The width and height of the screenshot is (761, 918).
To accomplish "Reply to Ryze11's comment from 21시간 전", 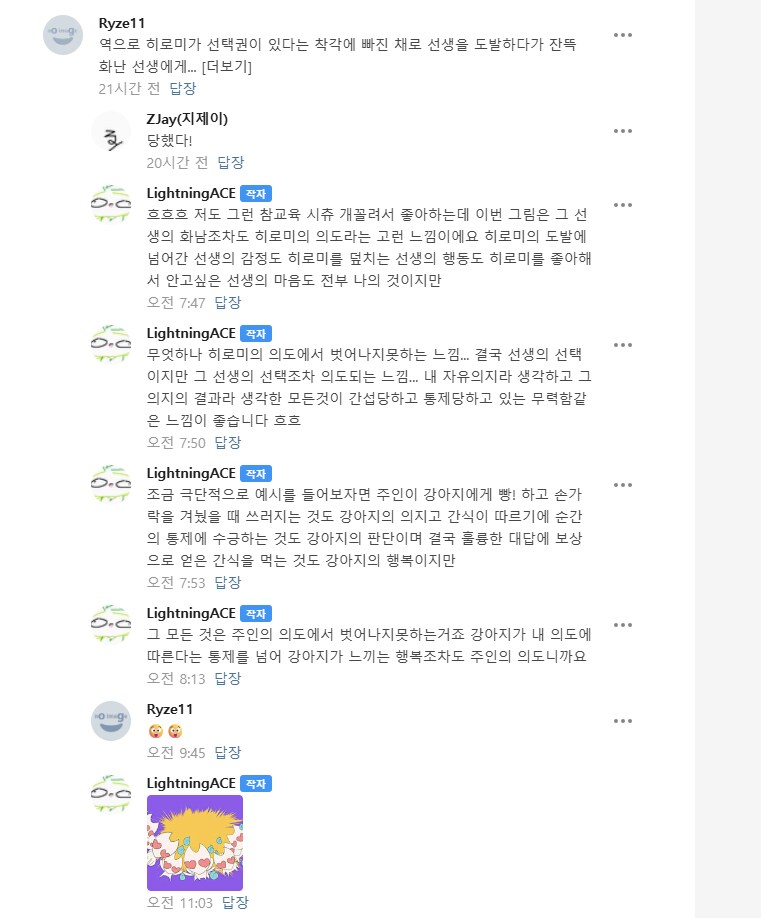I will (x=183, y=89).
